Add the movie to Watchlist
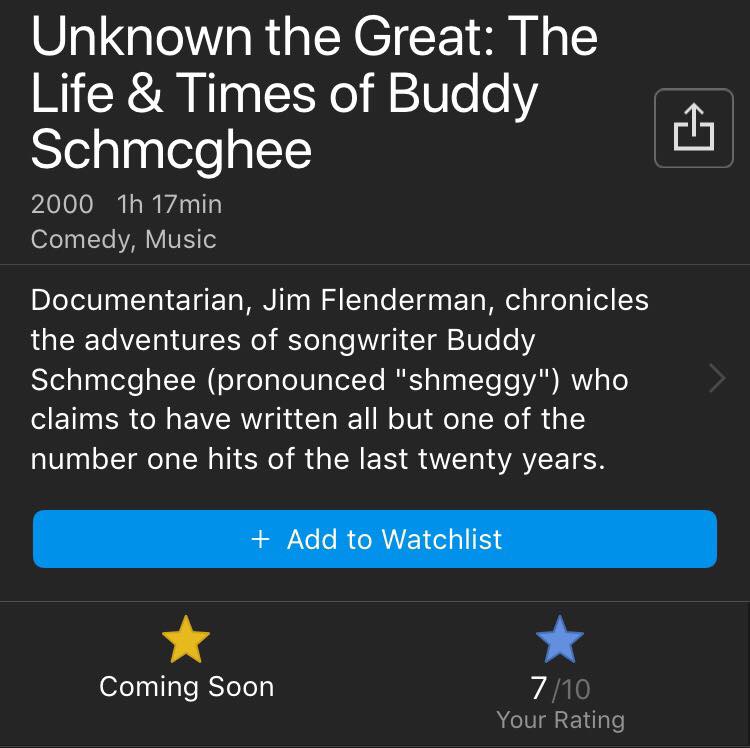The width and height of the screenshot is (750, 748). pos(375,539)
